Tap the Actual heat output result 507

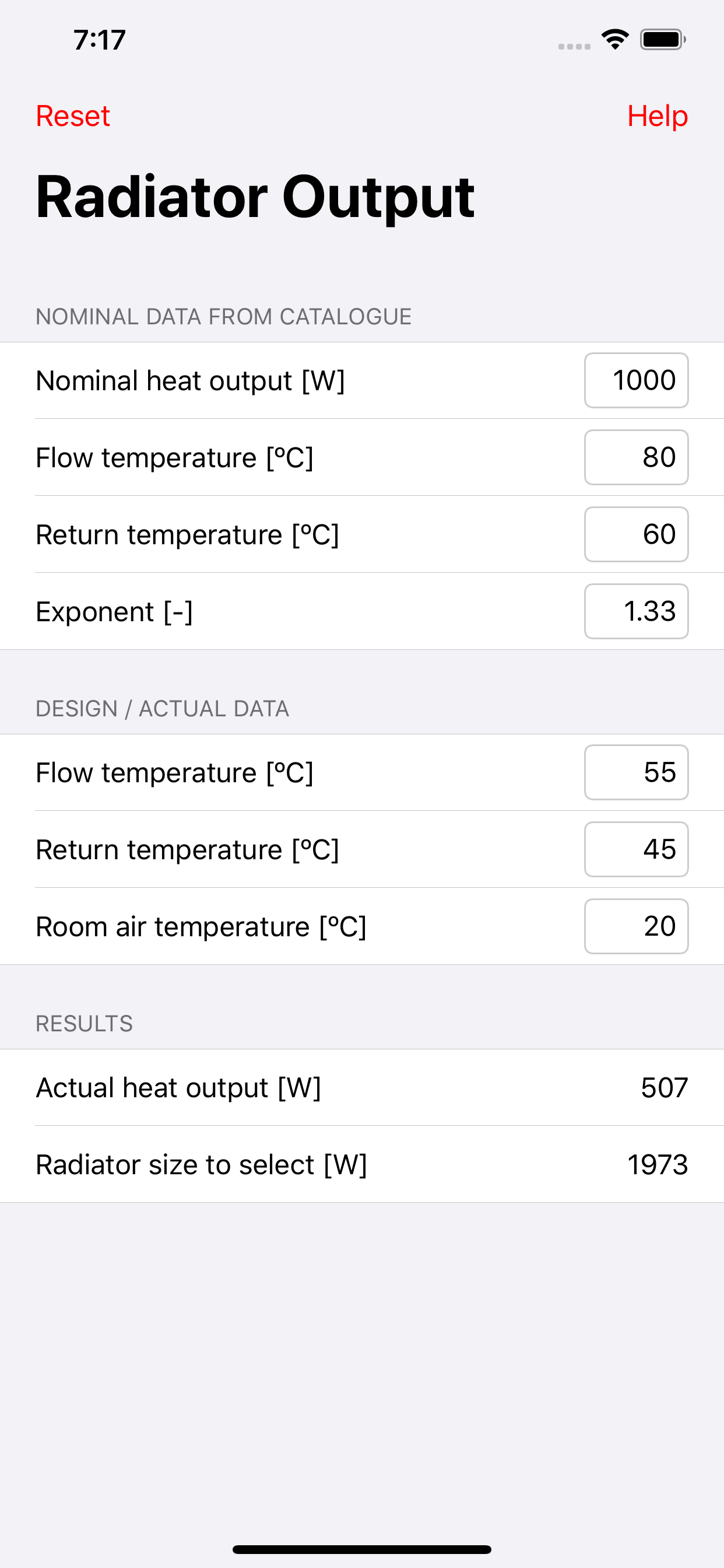tap(664, 1087)
